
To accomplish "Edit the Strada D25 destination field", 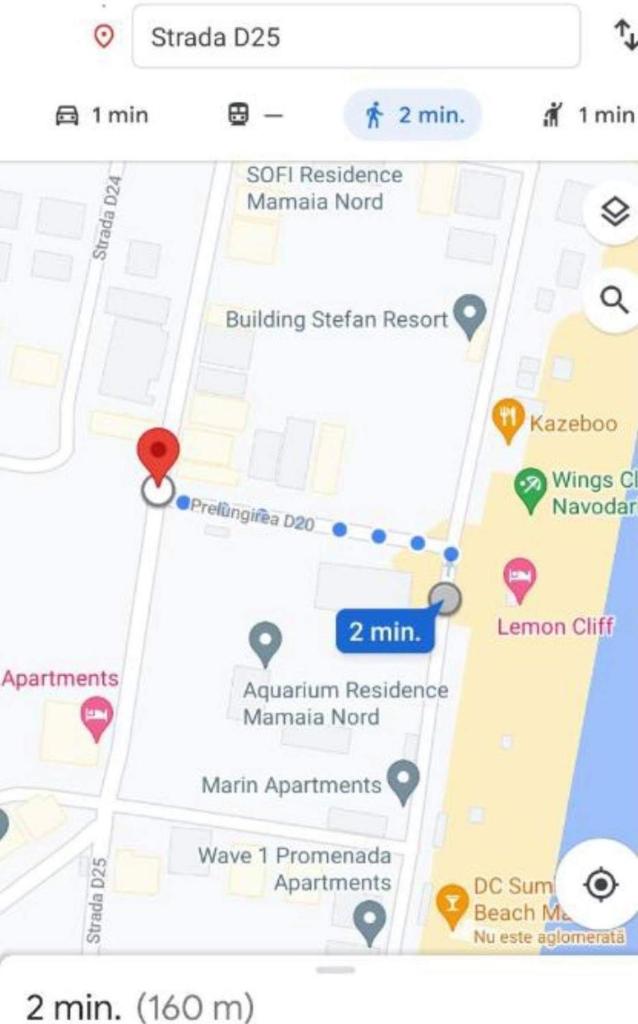I will coord(356,37).
